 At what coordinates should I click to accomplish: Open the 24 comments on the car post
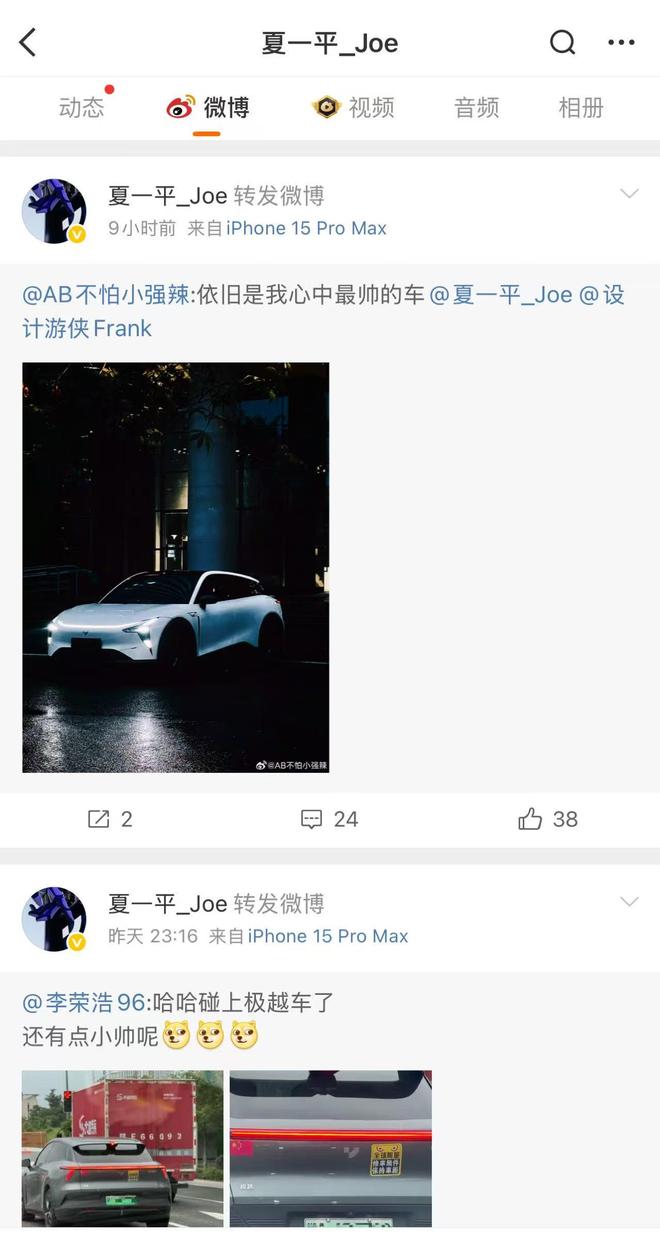point(329,819)
